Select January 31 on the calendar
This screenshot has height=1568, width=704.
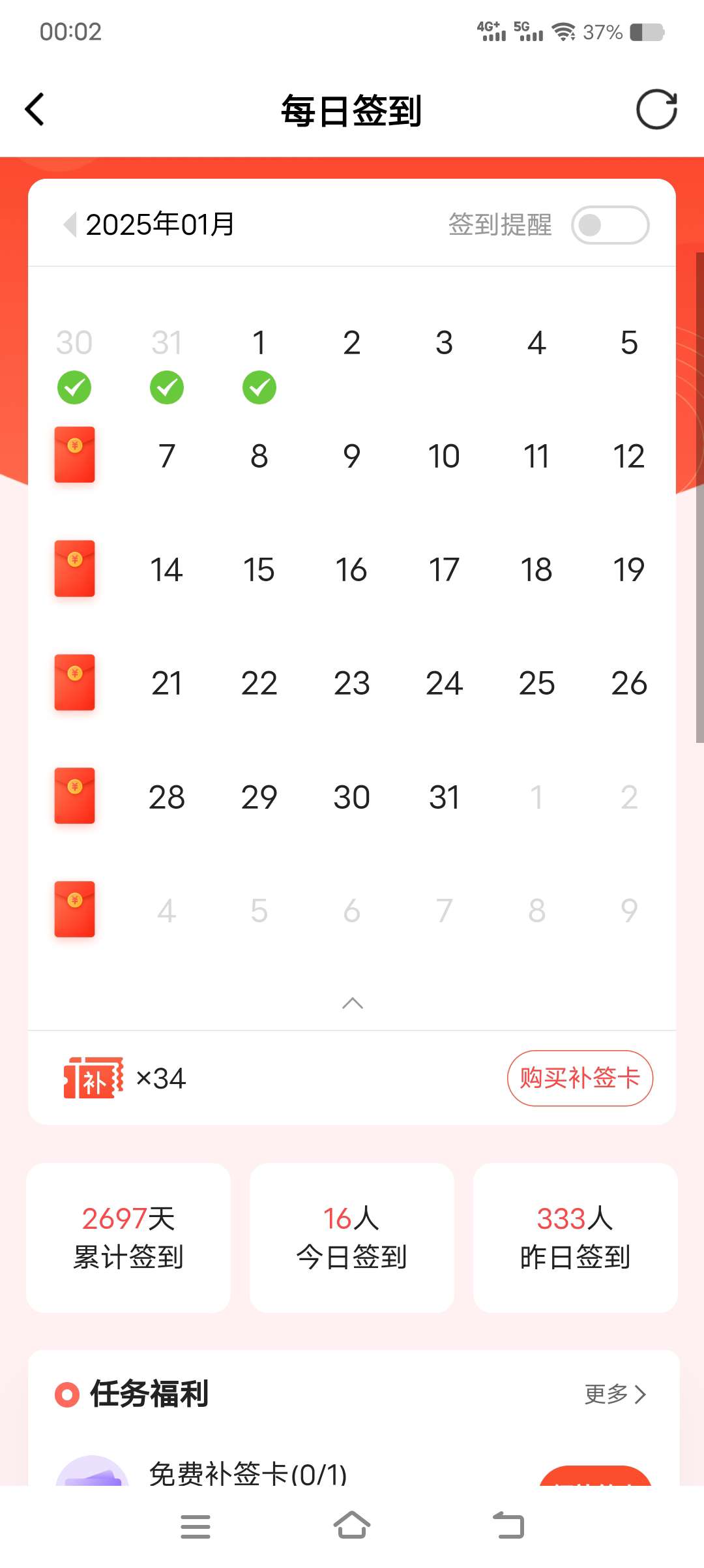[444, 797]
